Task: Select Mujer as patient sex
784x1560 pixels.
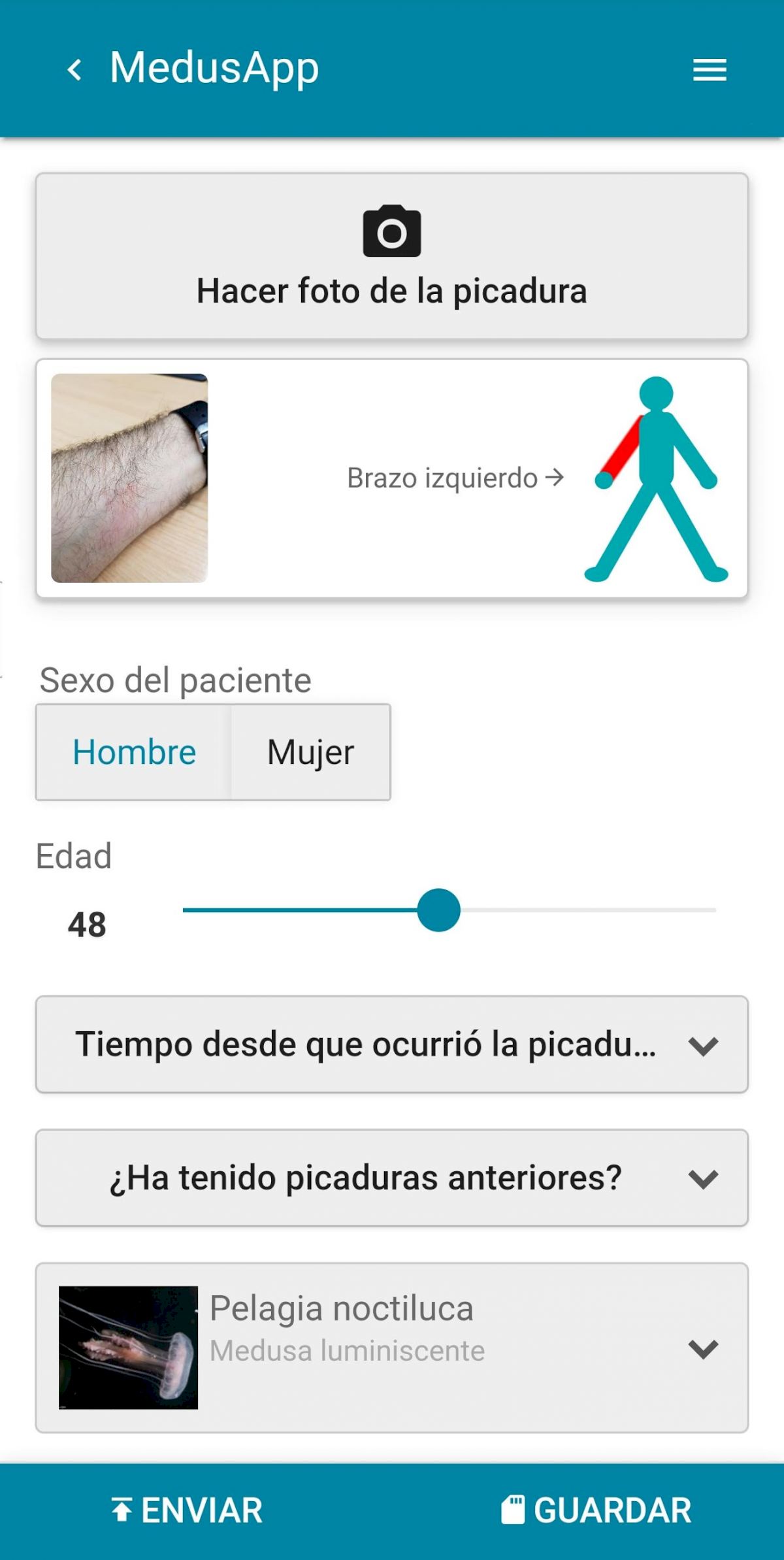Action: coord(310,752)
